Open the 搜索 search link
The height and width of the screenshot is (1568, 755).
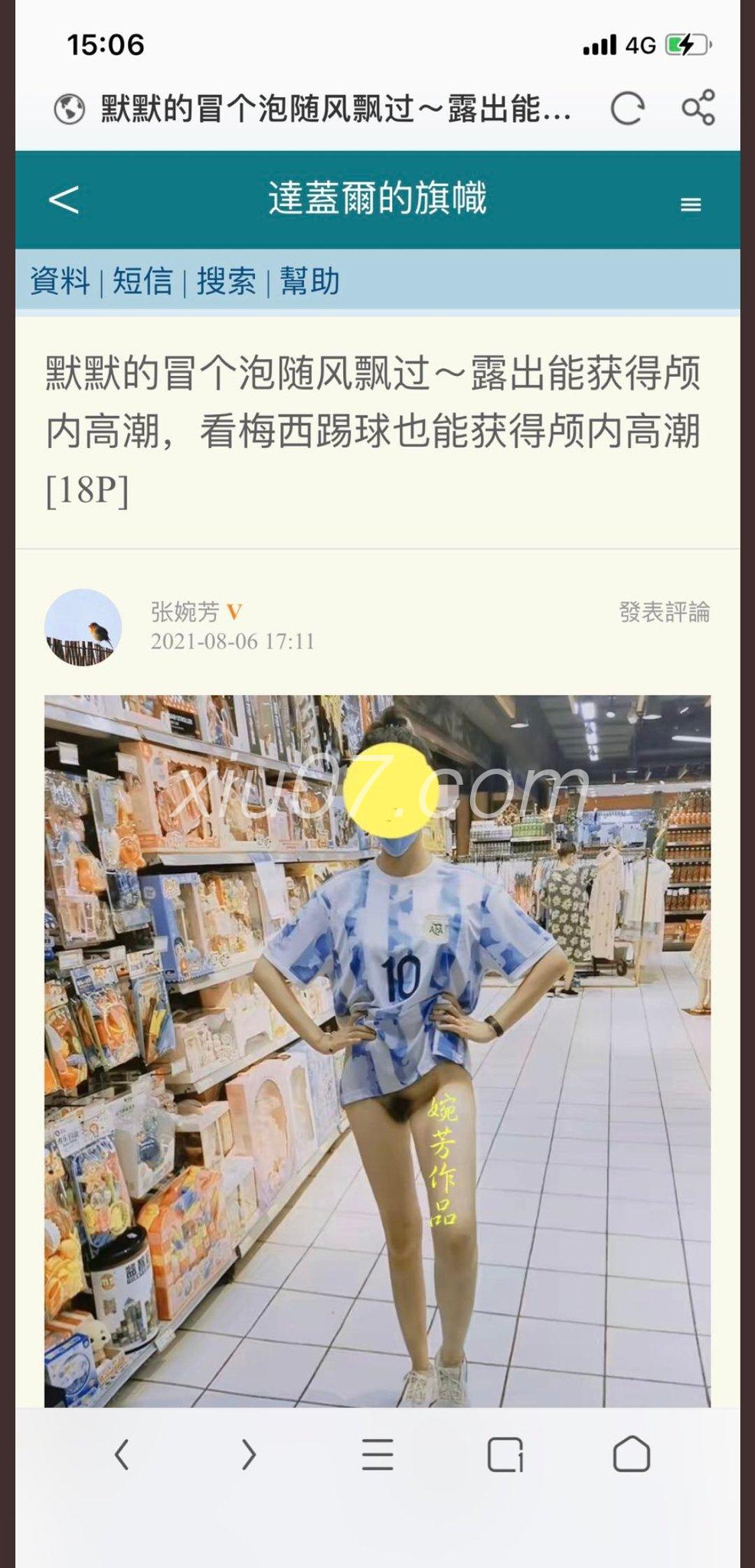click(x=227, y=281)
